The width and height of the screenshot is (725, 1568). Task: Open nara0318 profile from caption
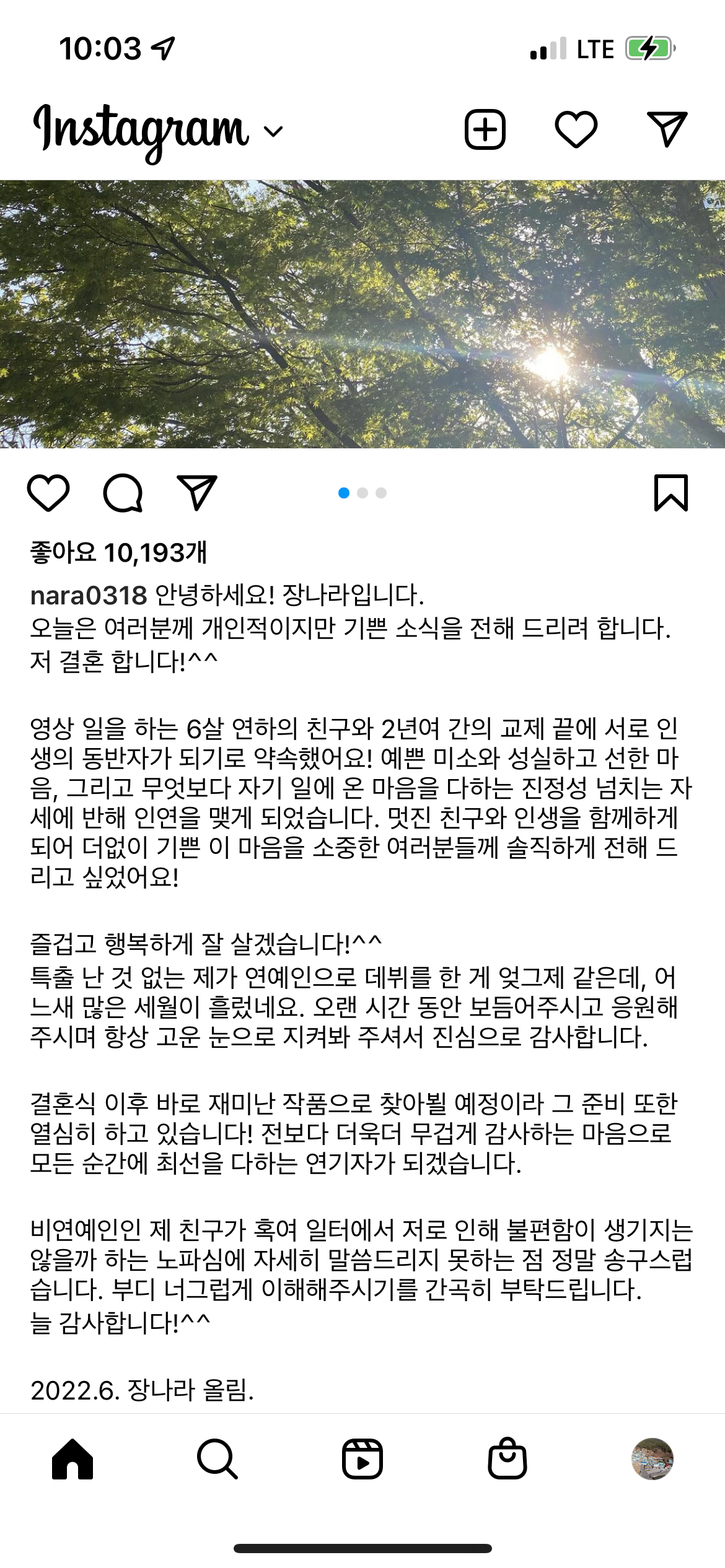click(x=88, y=596)
